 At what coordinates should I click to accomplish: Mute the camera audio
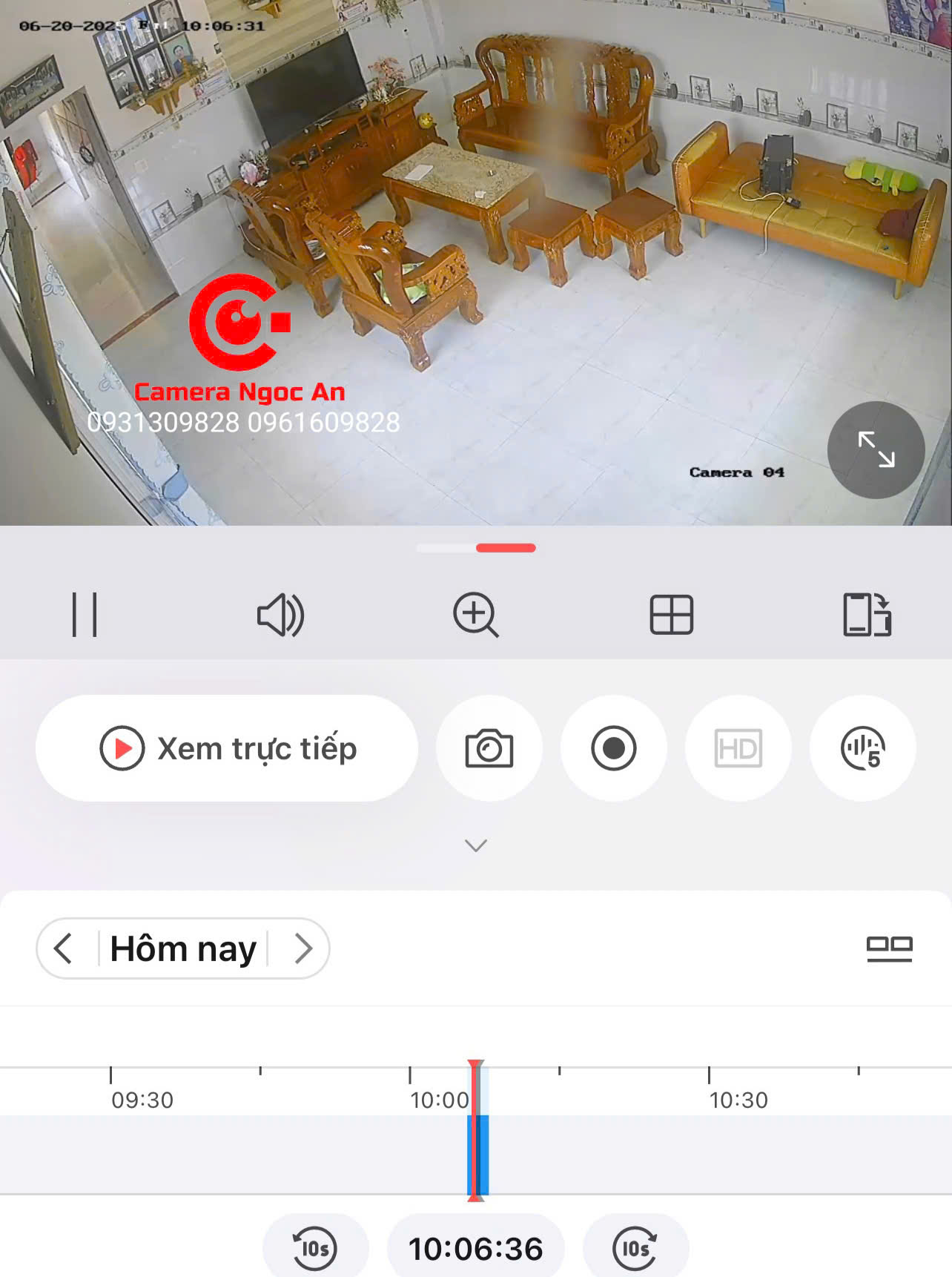click(x=280, y=614)
